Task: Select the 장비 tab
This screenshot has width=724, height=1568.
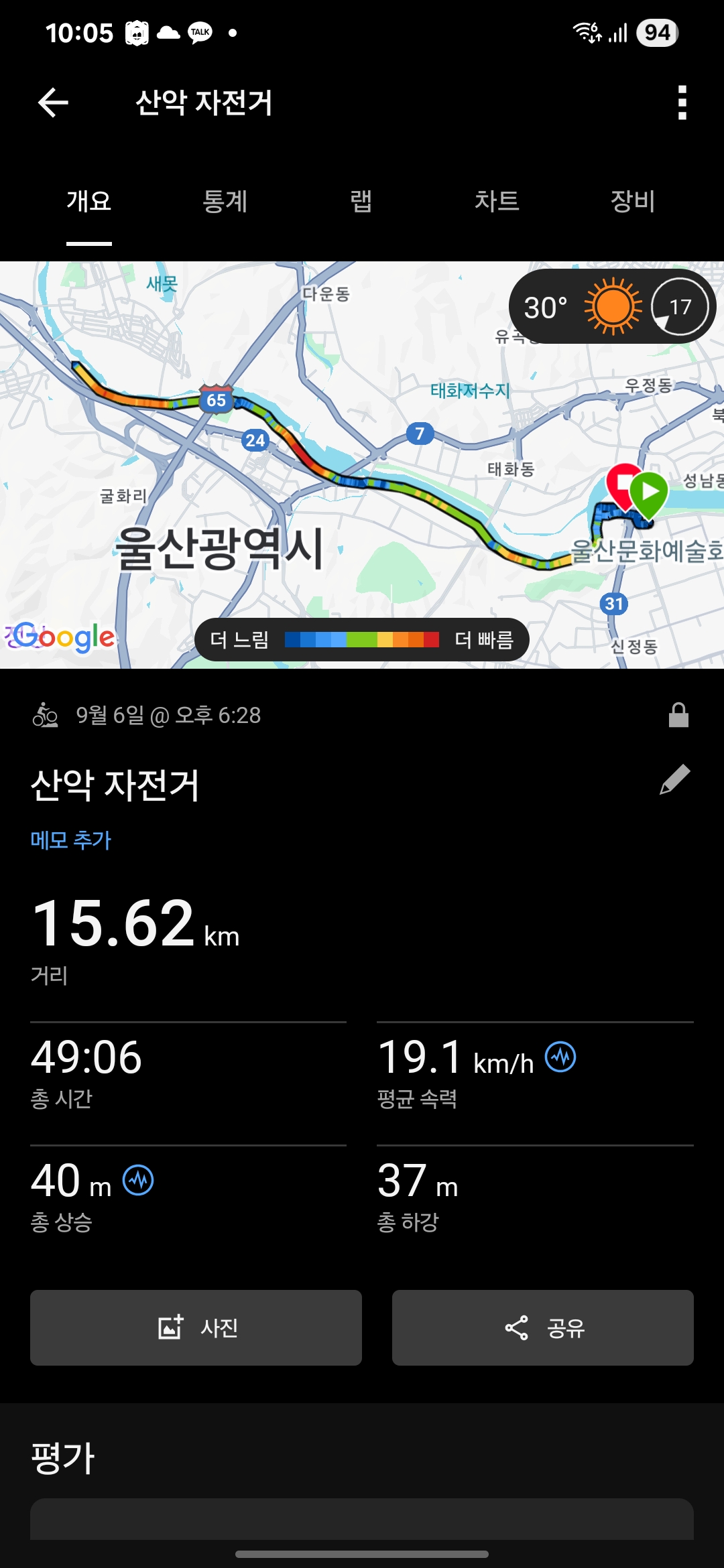Action: [632, 201]
